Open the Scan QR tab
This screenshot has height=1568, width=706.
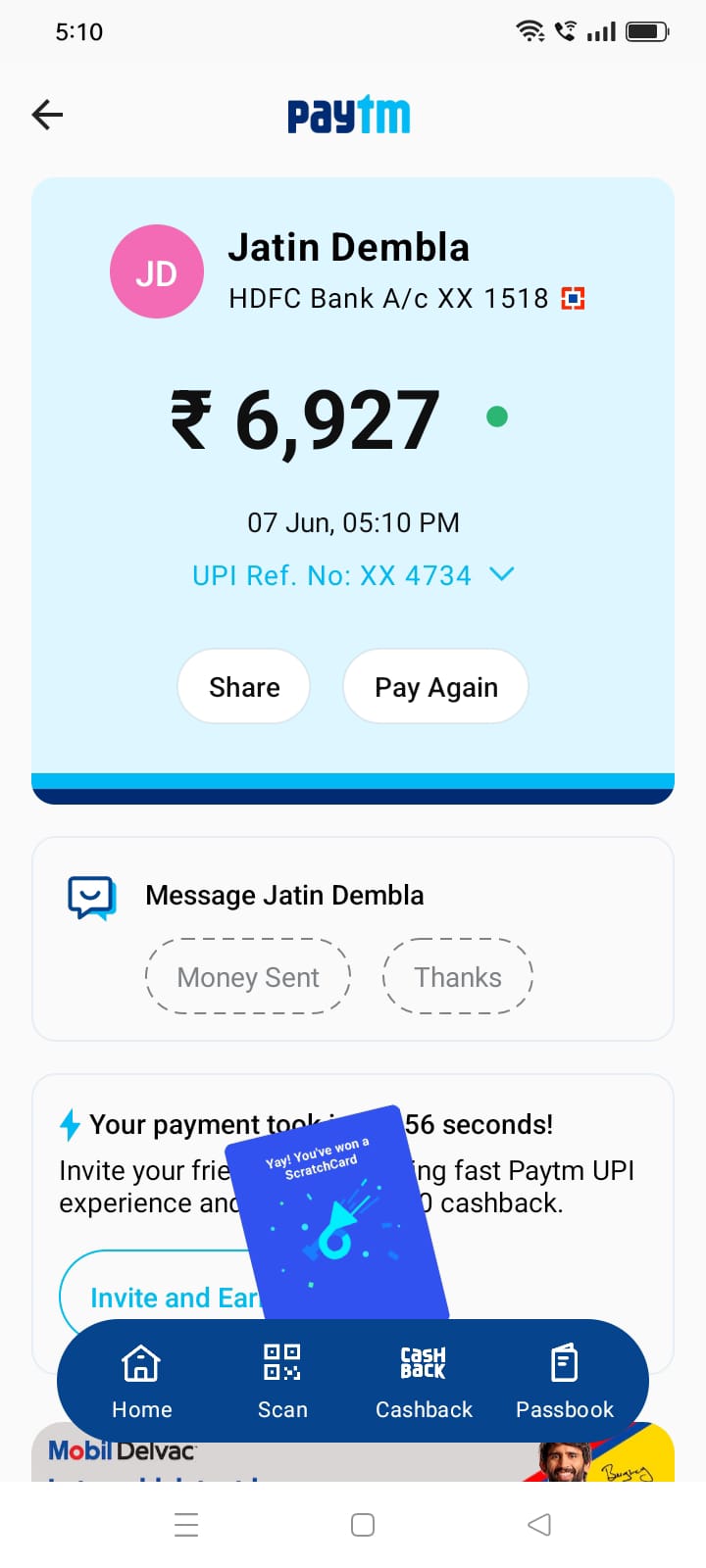(282, 1380)
